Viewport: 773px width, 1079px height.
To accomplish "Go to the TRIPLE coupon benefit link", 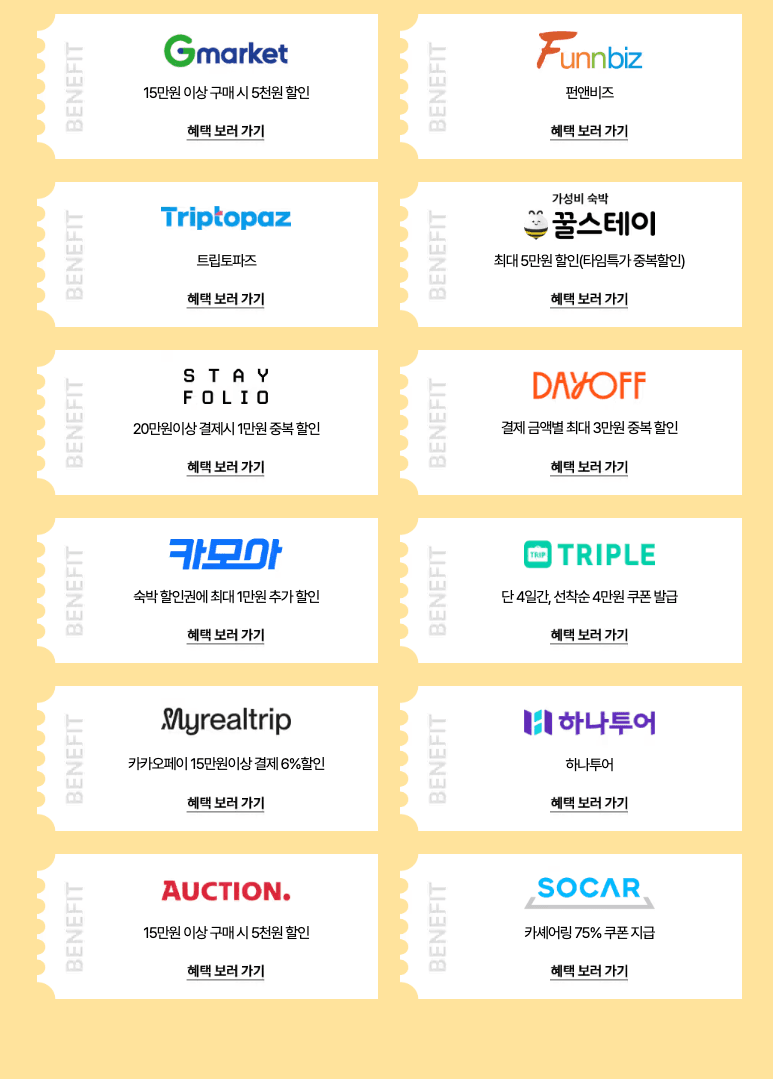I will click(x=589, y=635).
